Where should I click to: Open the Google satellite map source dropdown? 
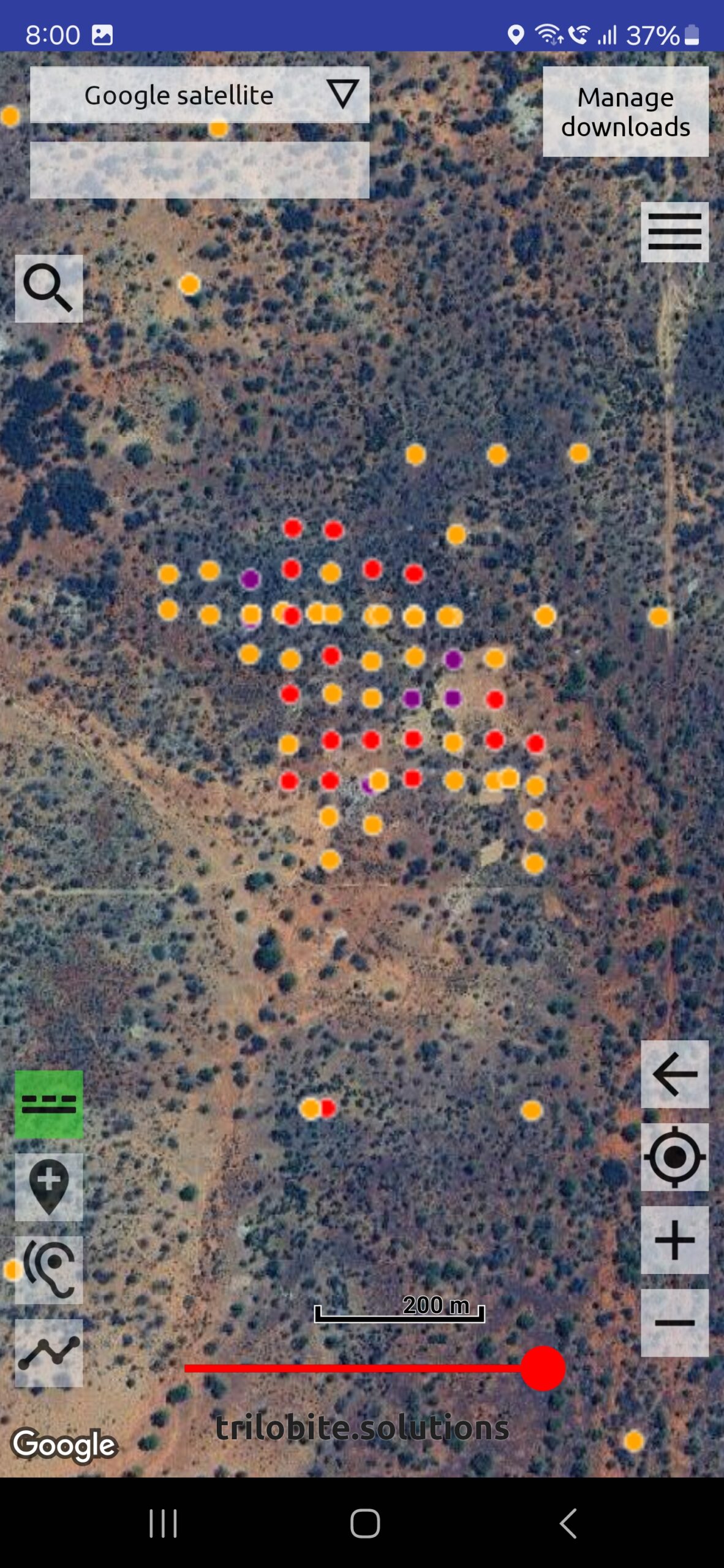(x=200, y=95)
